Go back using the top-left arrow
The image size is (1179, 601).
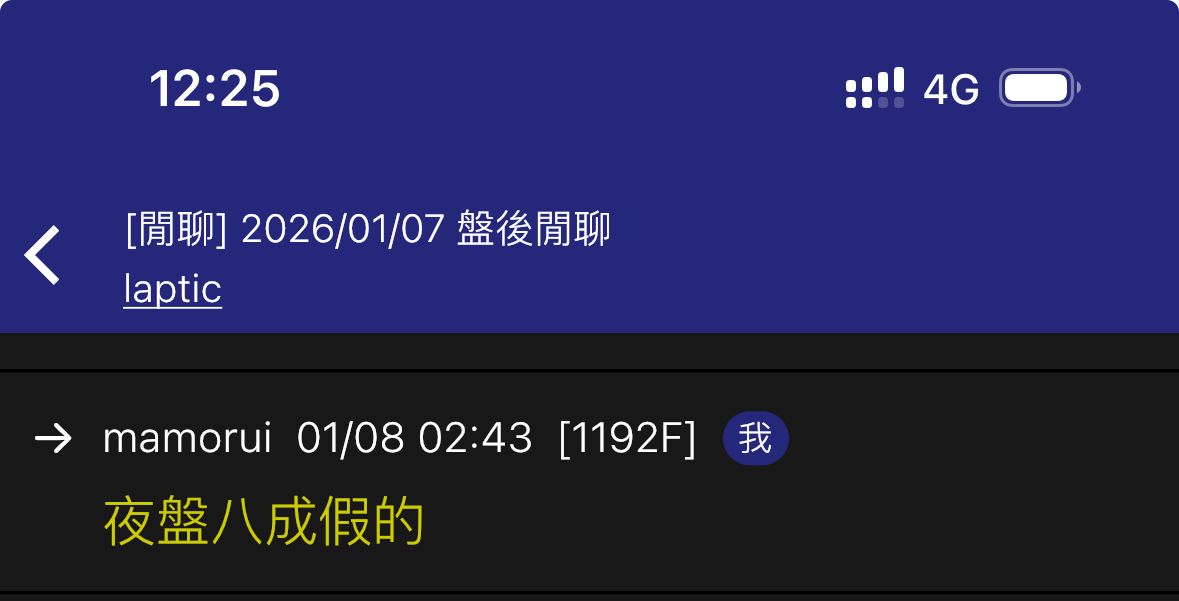pos(42,255)
